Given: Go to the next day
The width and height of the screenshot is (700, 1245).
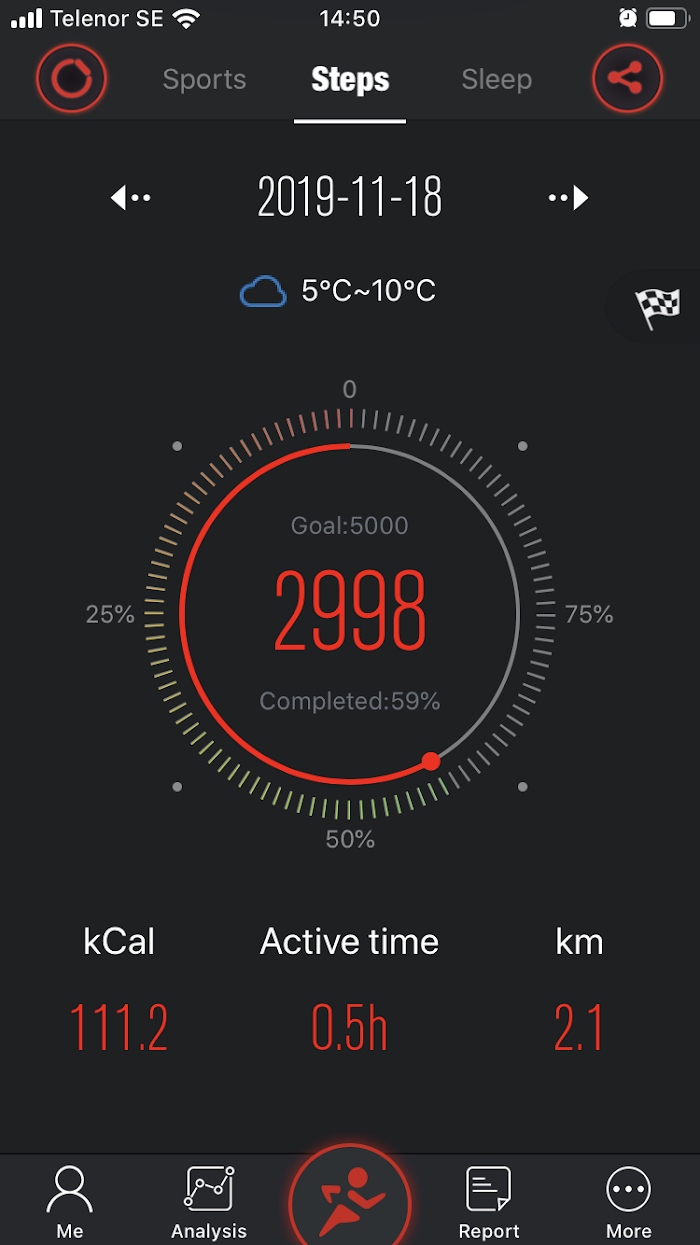Looking at the screenshot, I should (569, 198).
